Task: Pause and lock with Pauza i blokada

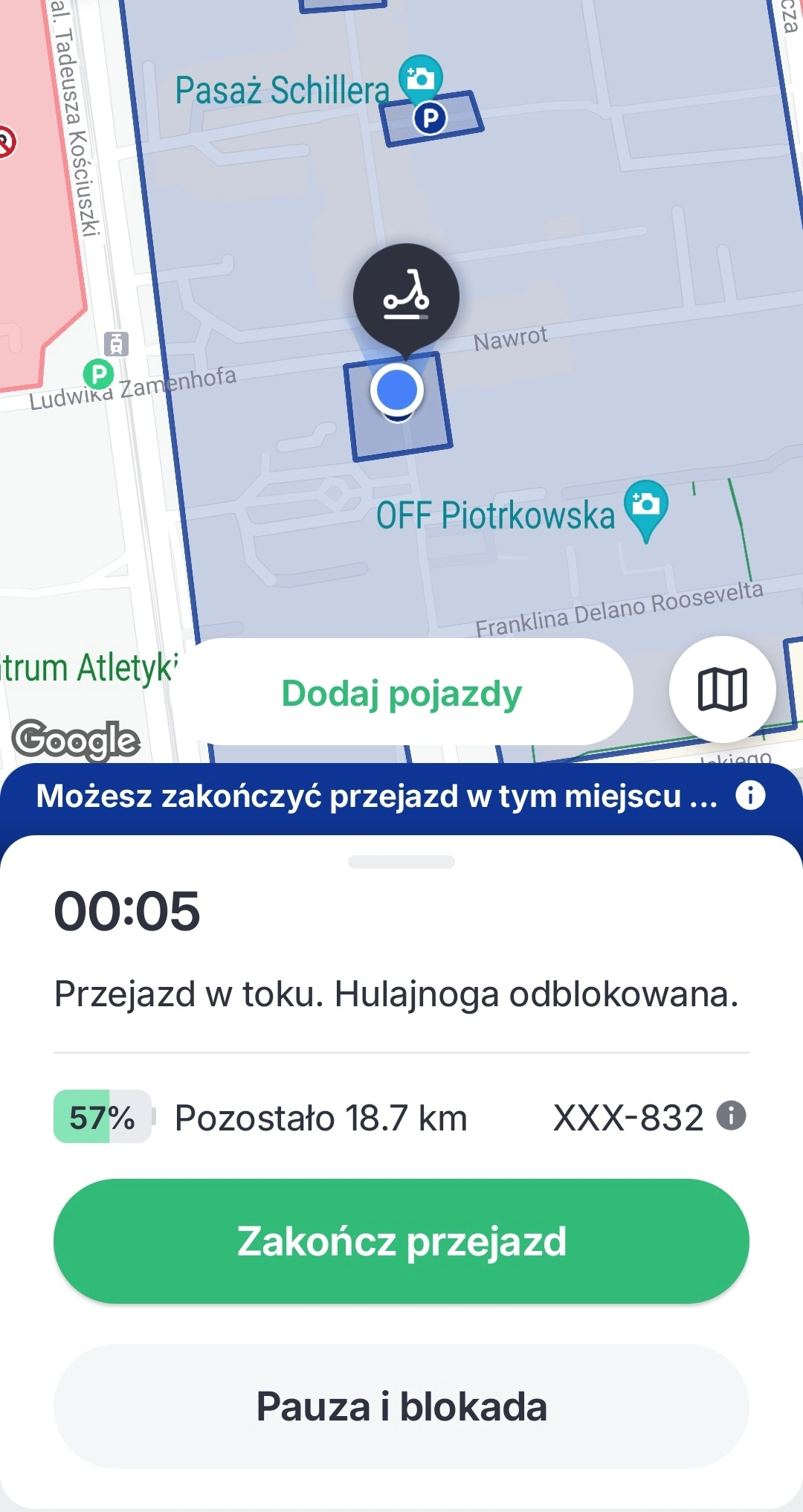Action: pos(401,1406)
